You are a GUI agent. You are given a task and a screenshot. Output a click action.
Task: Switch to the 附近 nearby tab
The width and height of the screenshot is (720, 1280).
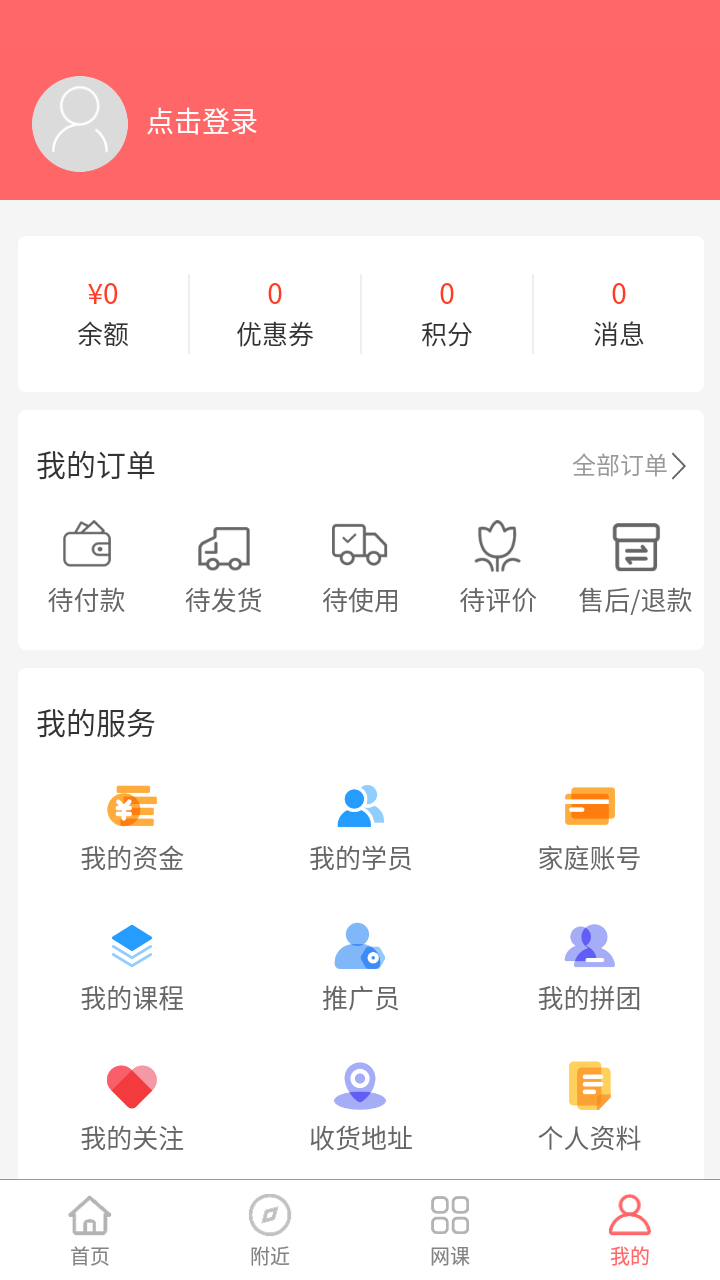[x=269, y=1228]
